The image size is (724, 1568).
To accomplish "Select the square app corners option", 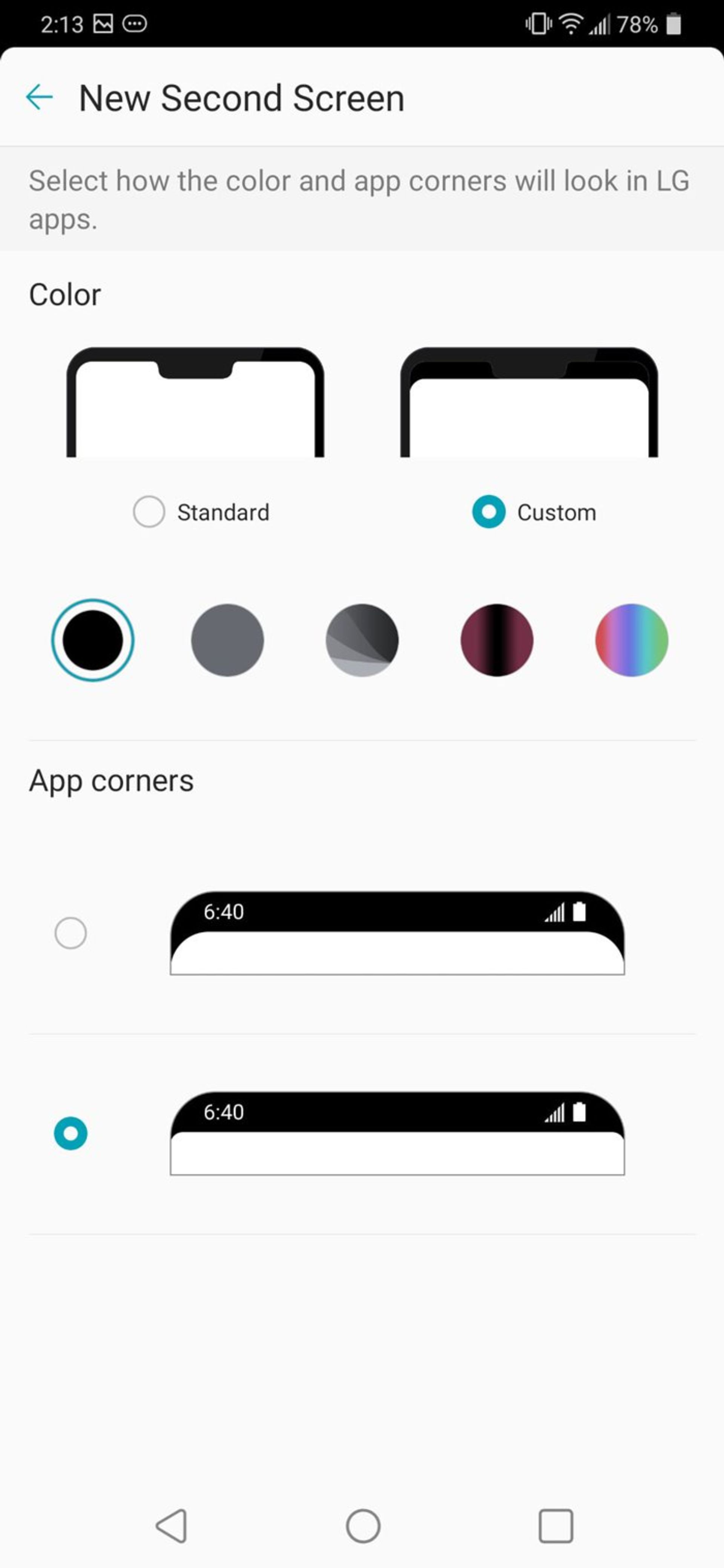I will [71, 1134].
